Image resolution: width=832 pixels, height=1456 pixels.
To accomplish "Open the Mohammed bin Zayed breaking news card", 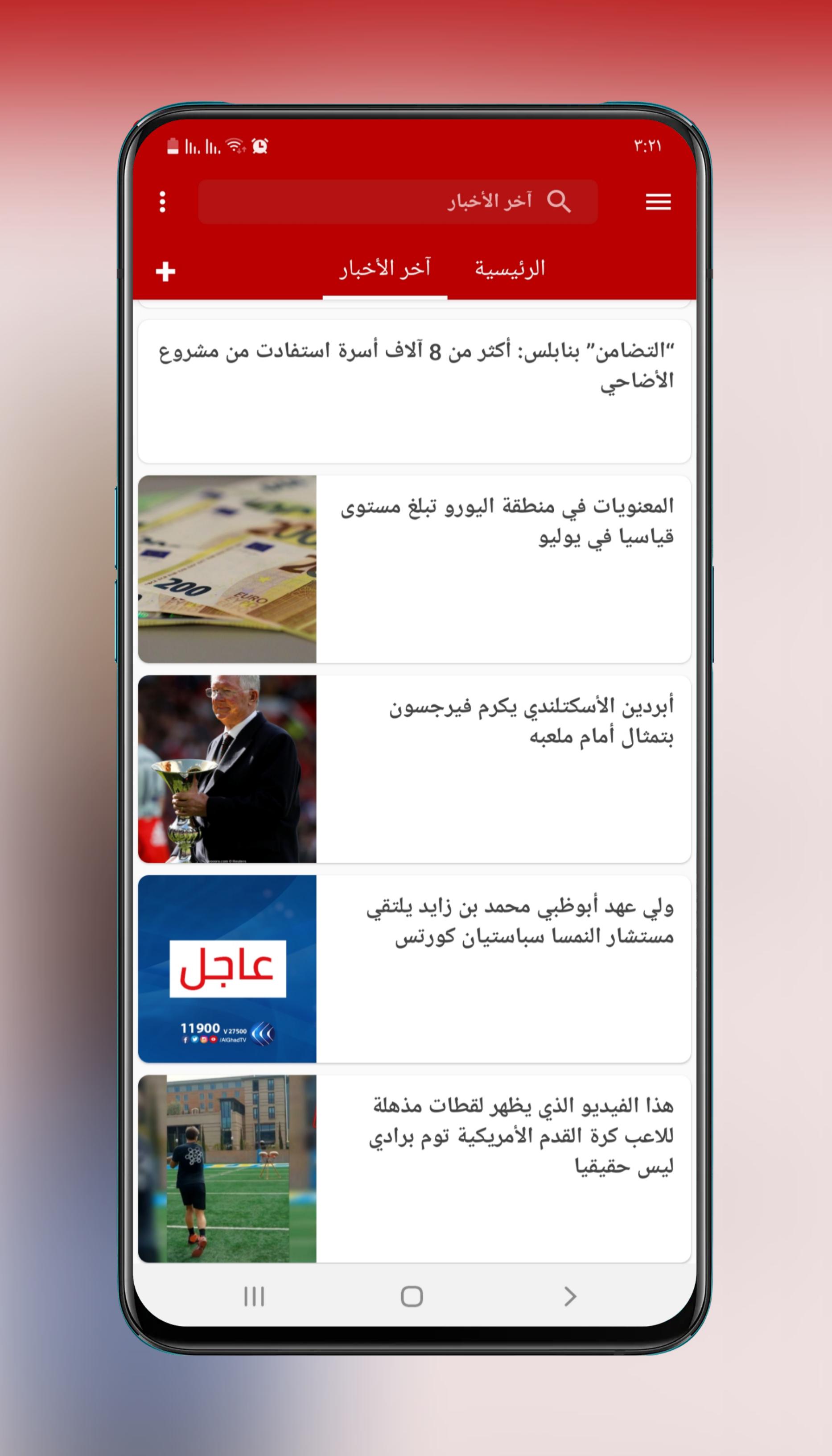I will tap(414, 969).
